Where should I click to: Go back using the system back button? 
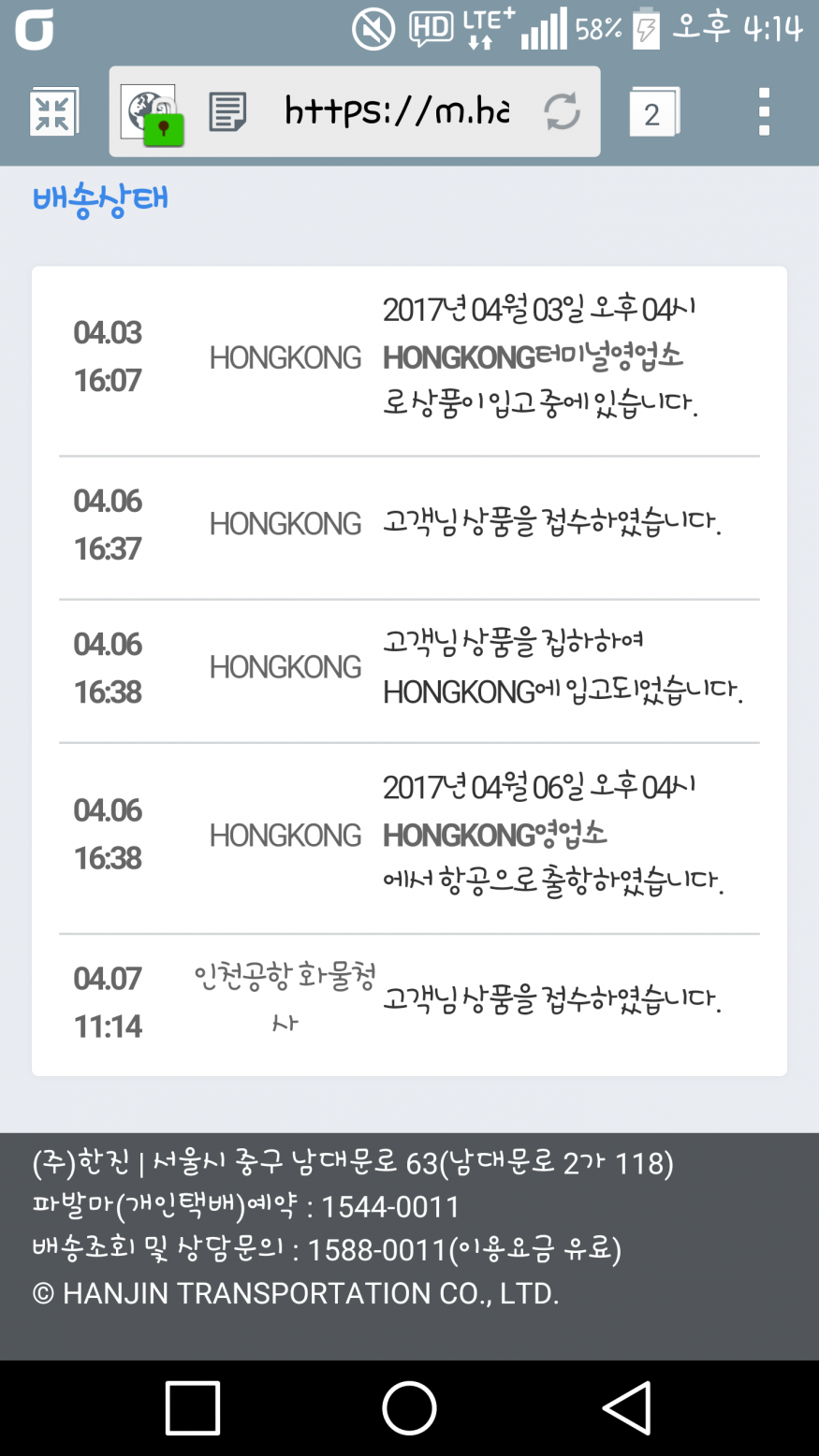click(626, 1407)
